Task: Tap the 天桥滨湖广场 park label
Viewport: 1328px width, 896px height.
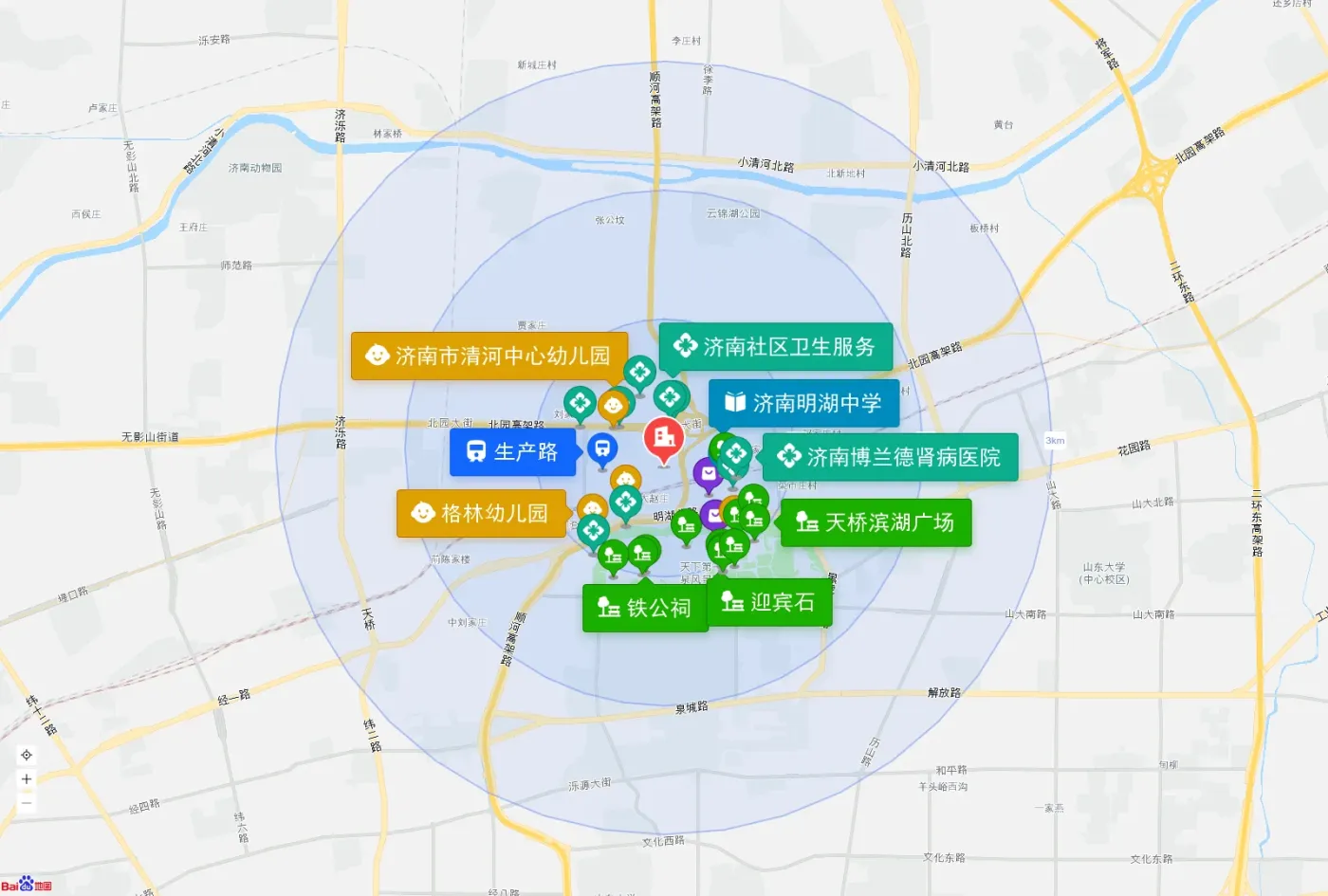Action: pos(876,522)
